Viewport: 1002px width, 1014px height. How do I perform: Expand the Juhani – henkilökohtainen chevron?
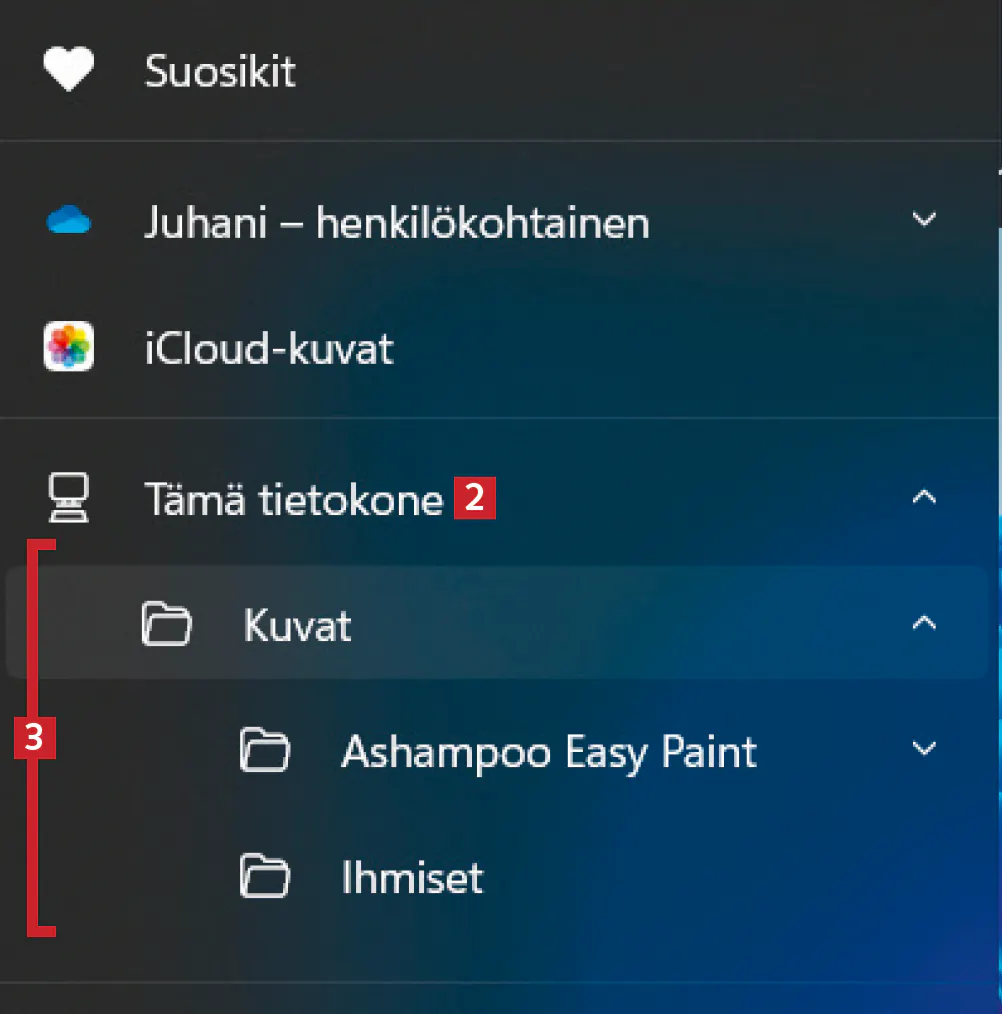(925, 220)
